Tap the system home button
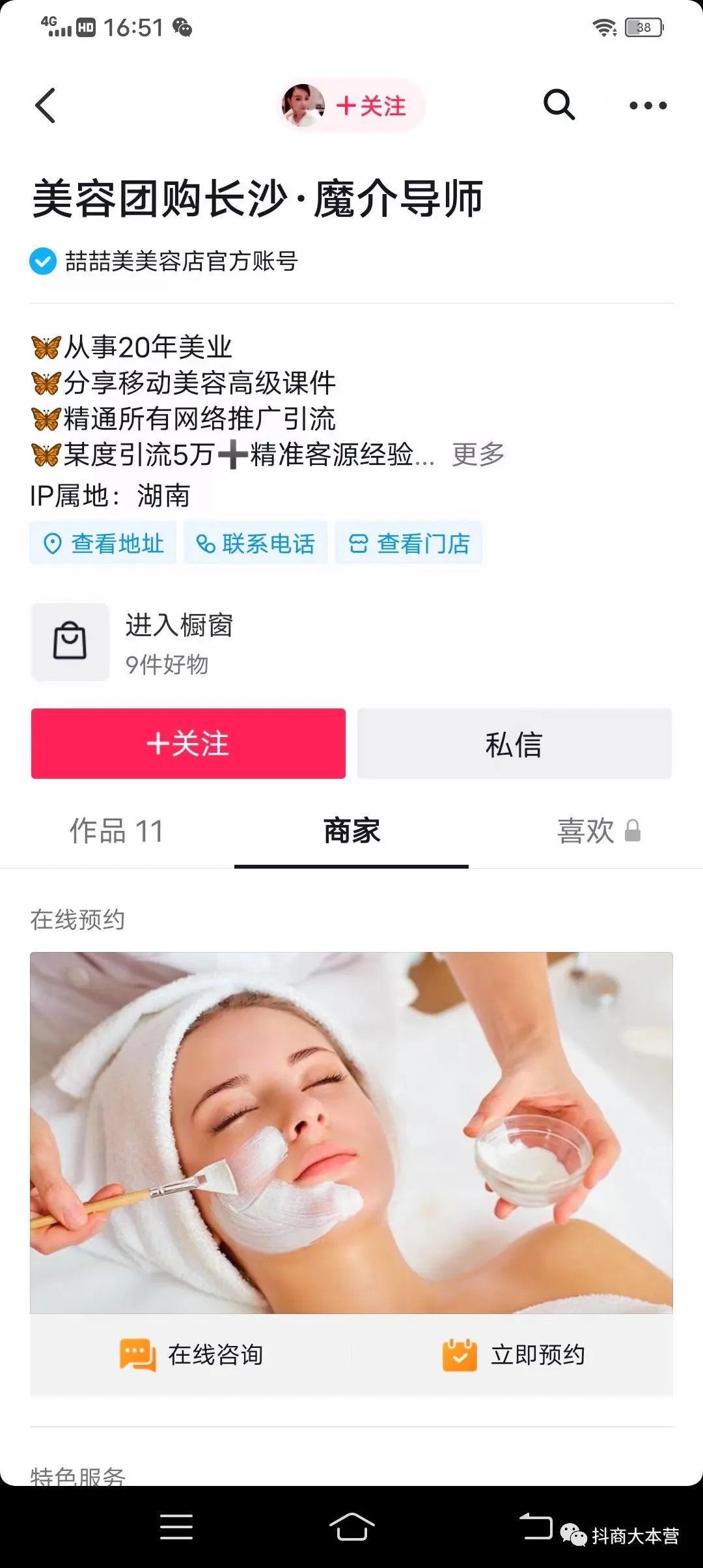Image resolution: width=703 pixels, height=1568 pixels. point(351,1526)
